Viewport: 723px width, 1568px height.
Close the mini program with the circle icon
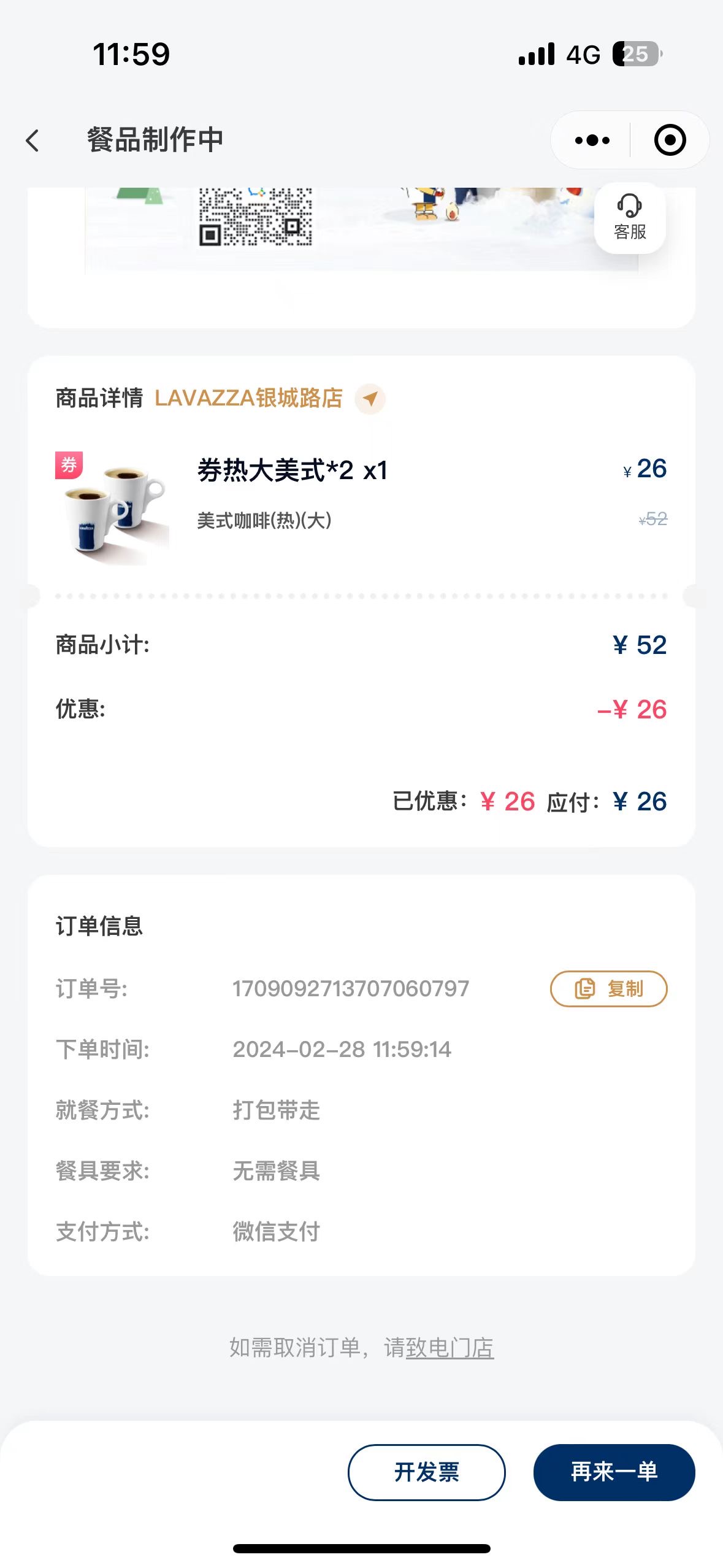[x=670, y=140]
